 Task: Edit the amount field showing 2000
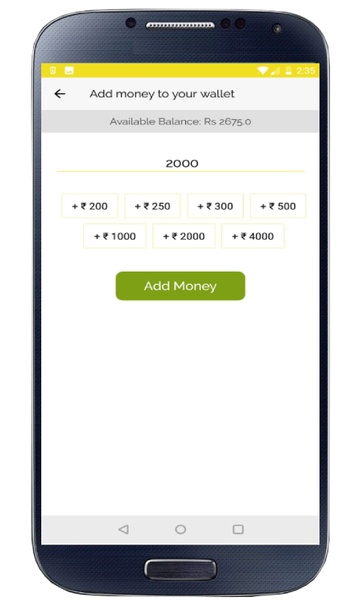(181, 163)
